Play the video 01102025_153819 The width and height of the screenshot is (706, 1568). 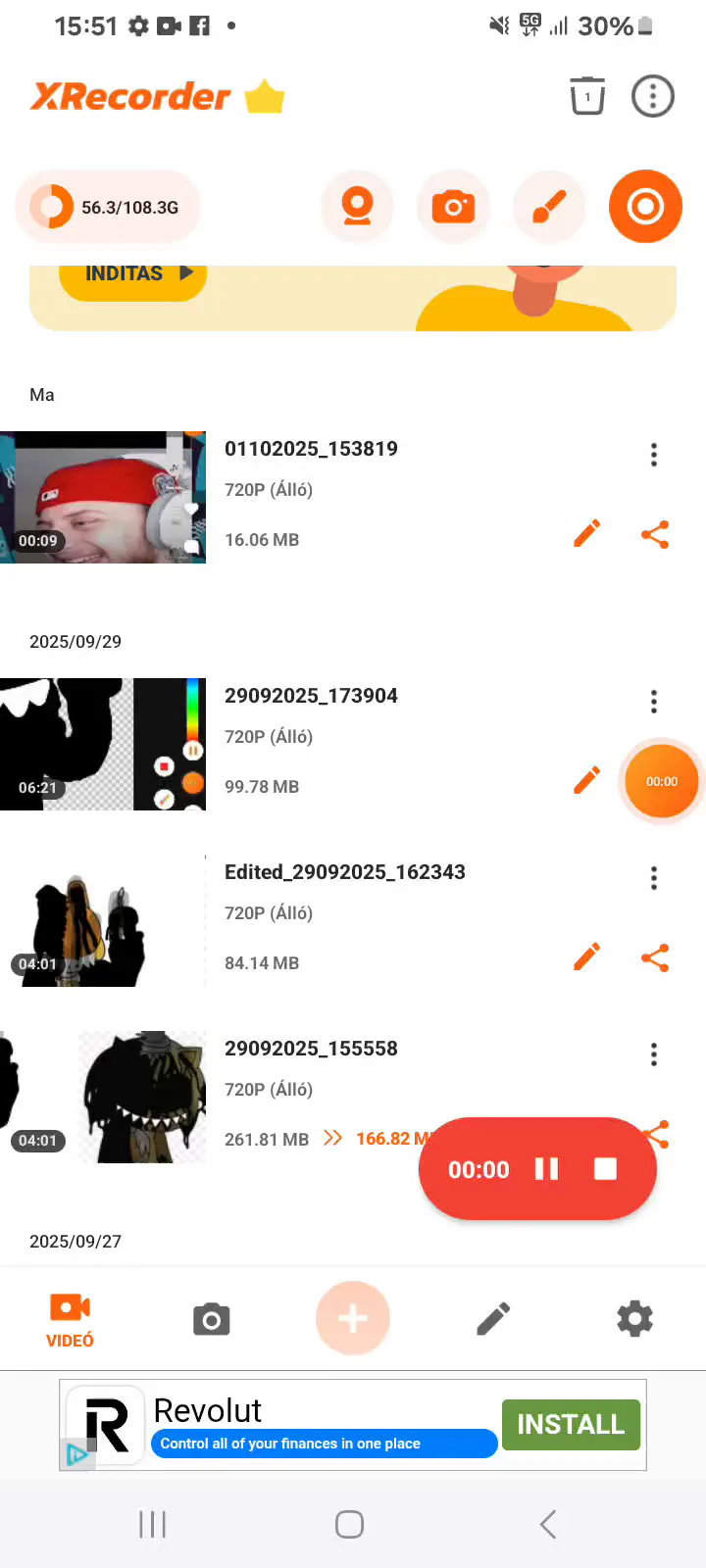[103, 497]
